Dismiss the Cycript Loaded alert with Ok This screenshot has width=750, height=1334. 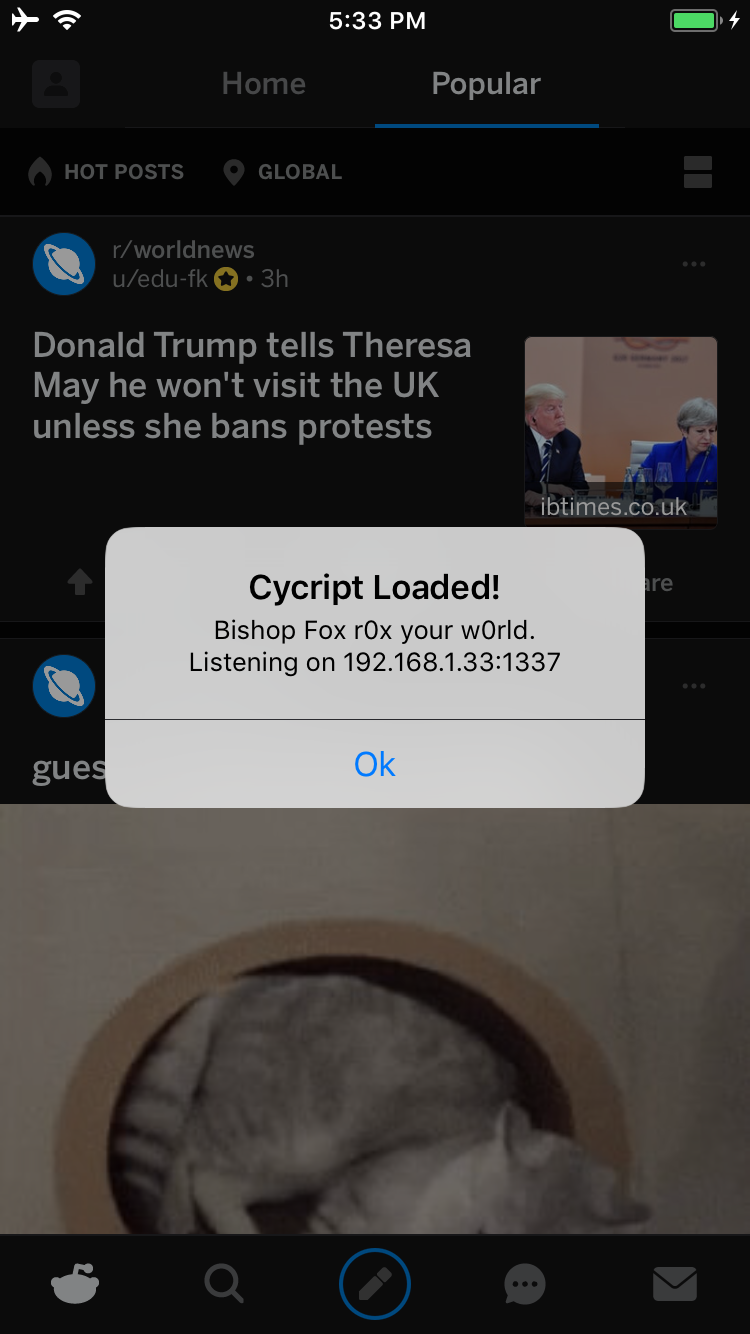click(375, 764)
